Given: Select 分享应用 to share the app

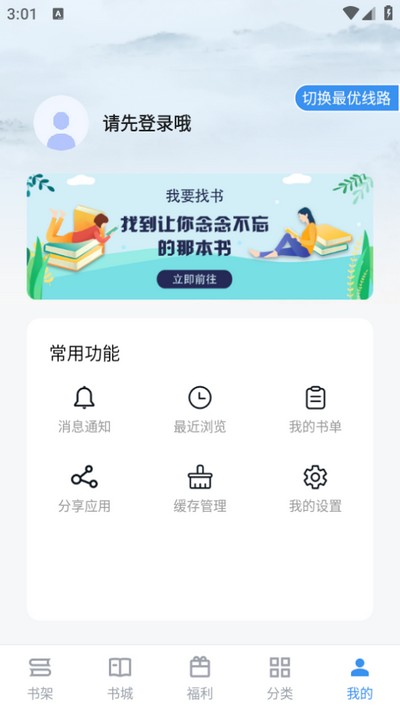Looking at the screenshot, I should pyautogui.click(x=84, y=489).
